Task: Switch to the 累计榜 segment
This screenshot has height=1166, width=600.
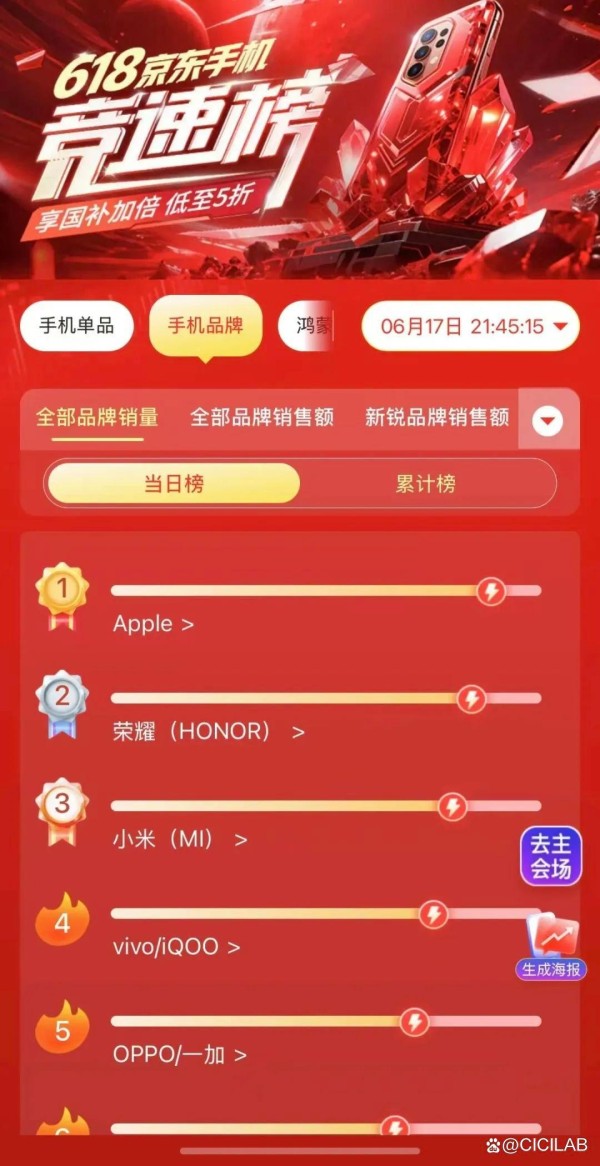Action: point(425,484)
